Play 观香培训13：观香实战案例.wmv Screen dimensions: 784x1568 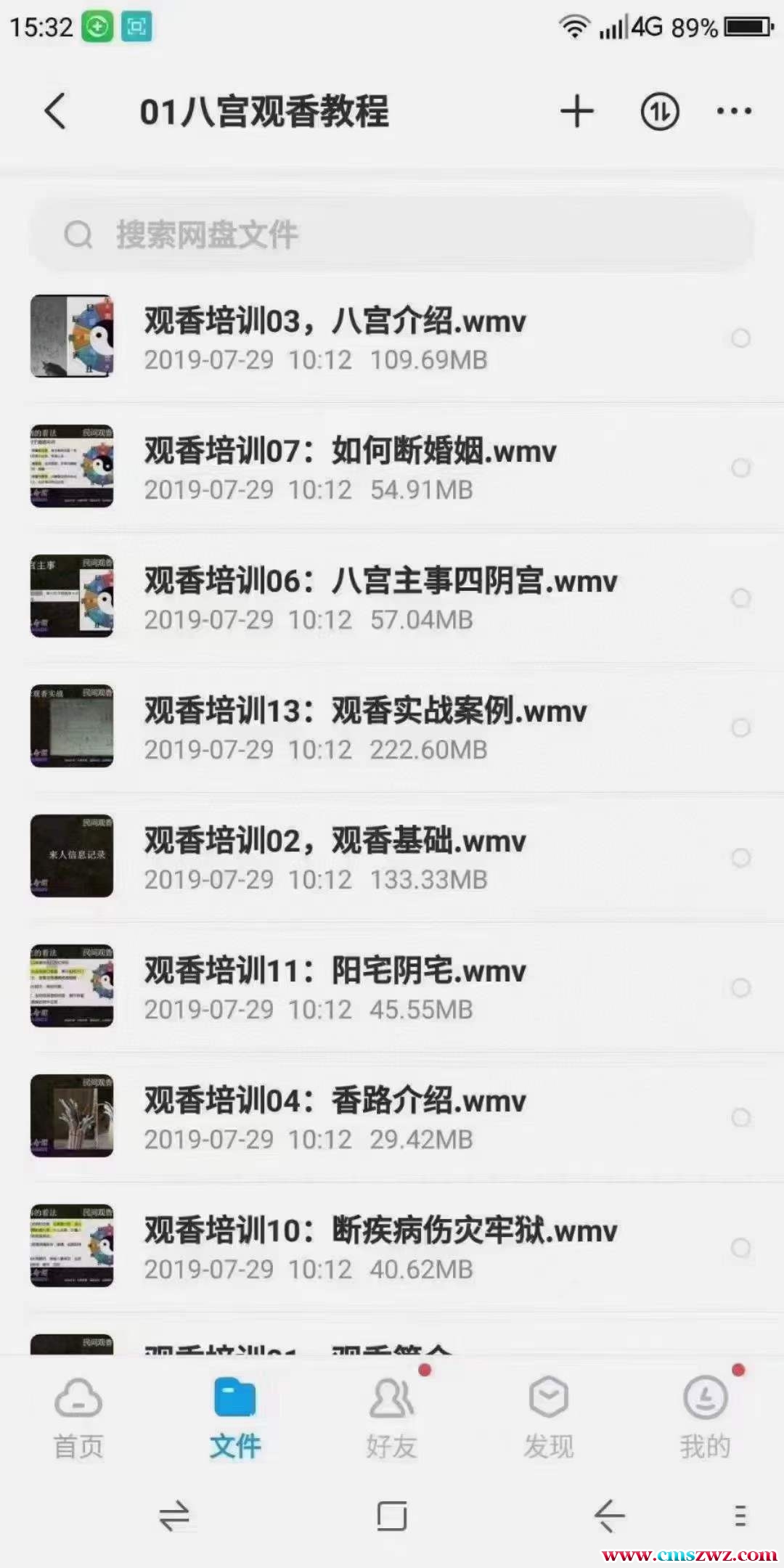(x=363, y=727)
